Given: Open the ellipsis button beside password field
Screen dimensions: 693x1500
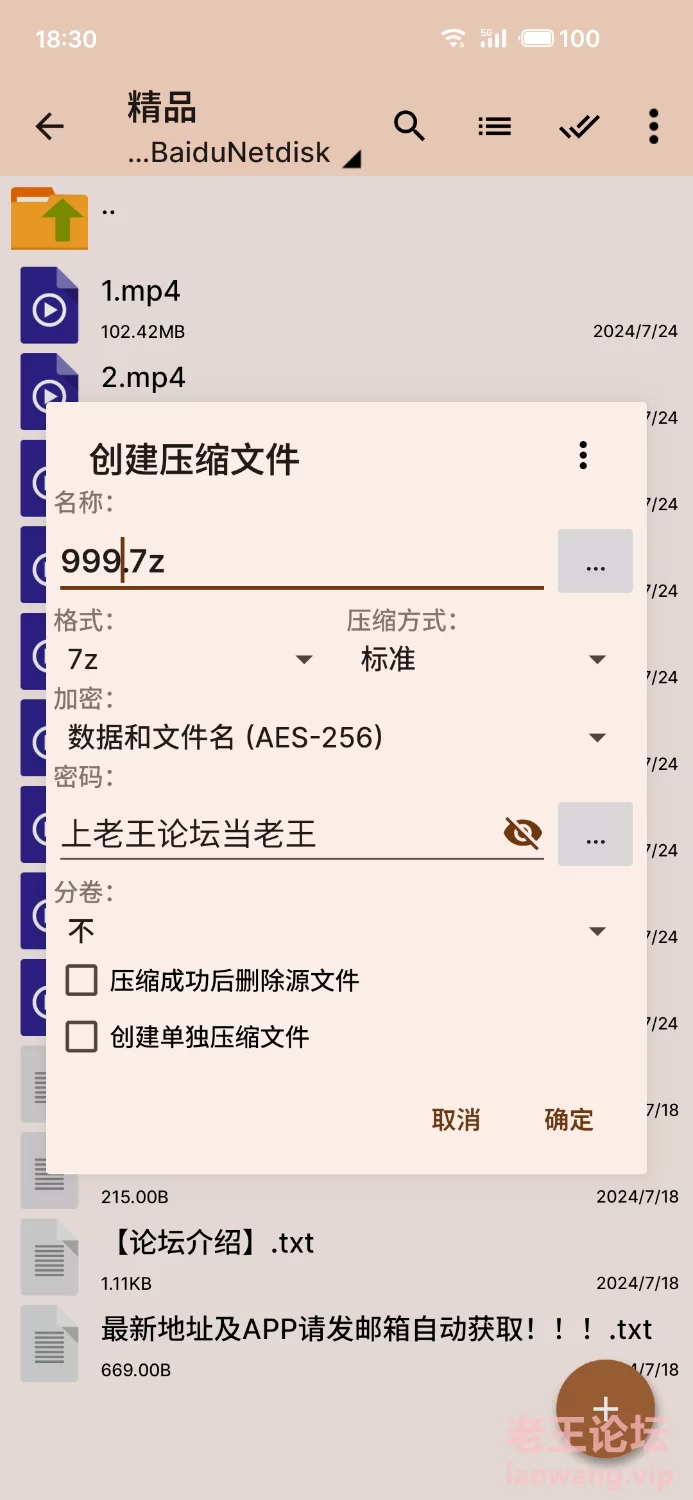Looking at the screenshot, I should (x=595, y=834).
